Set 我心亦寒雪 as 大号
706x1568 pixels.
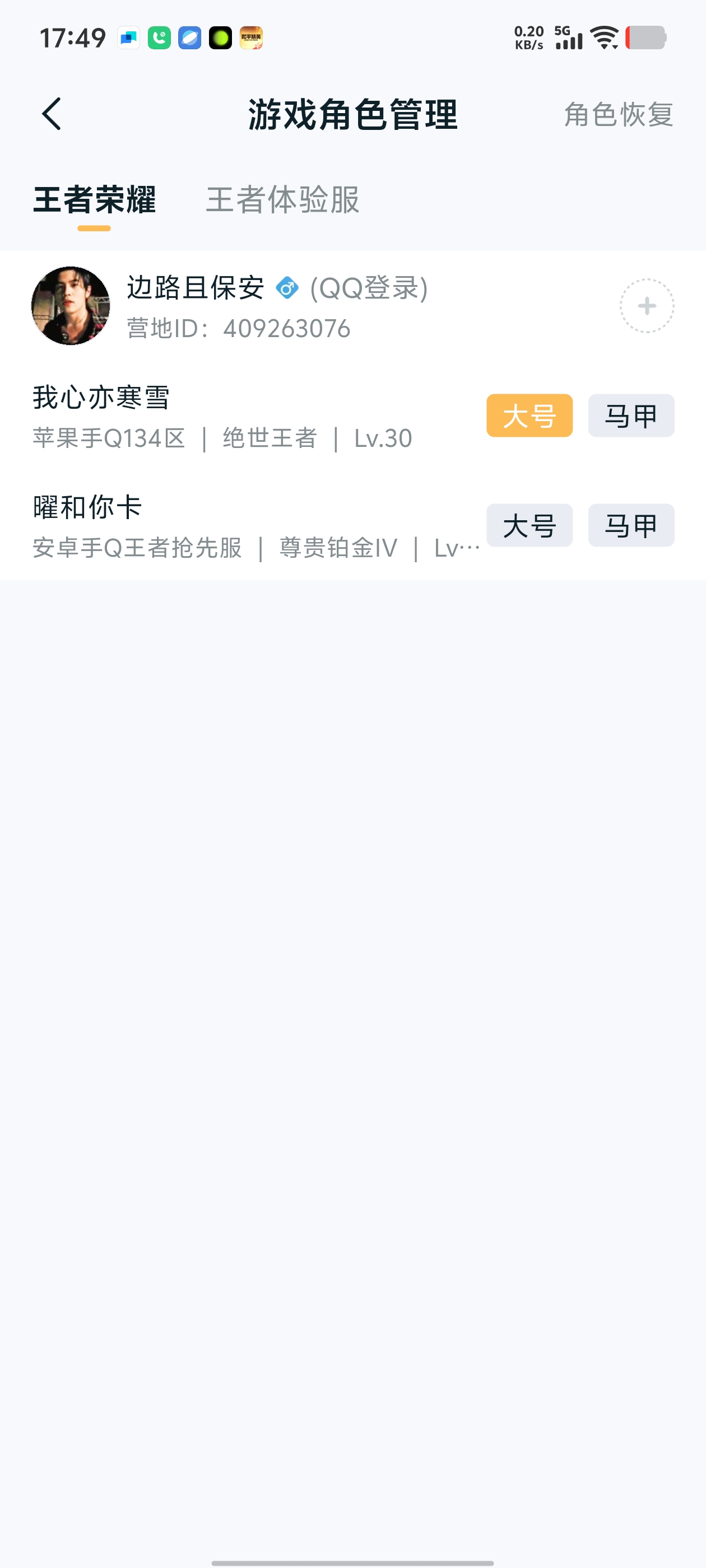point(529,416)
